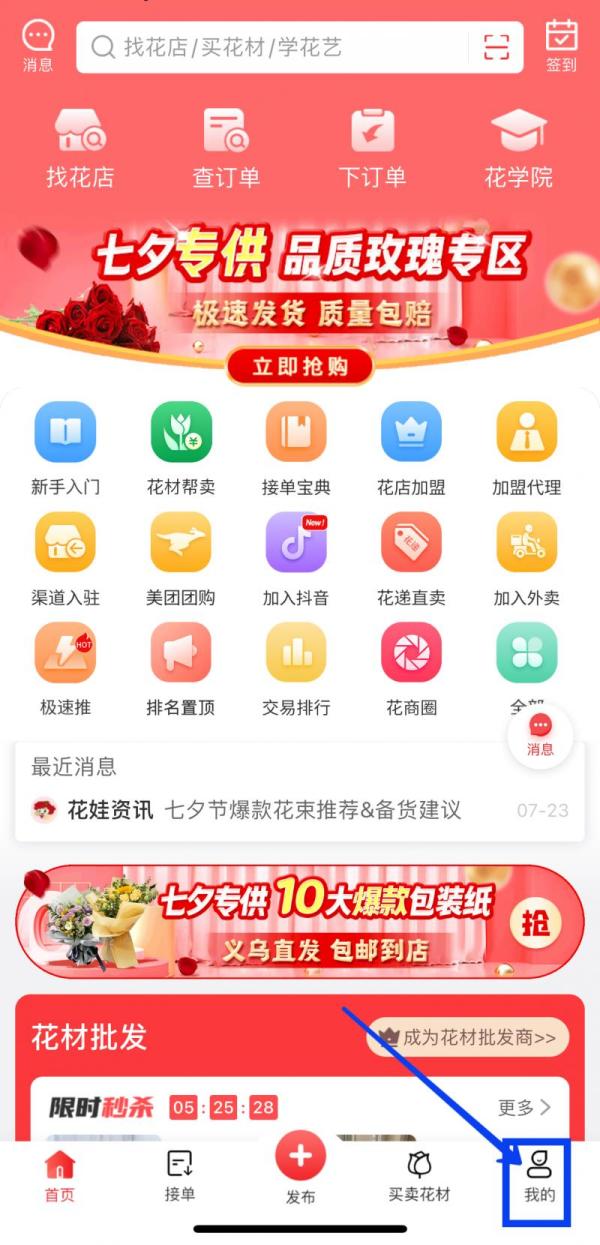Open 接单宝典

[296, 448]
